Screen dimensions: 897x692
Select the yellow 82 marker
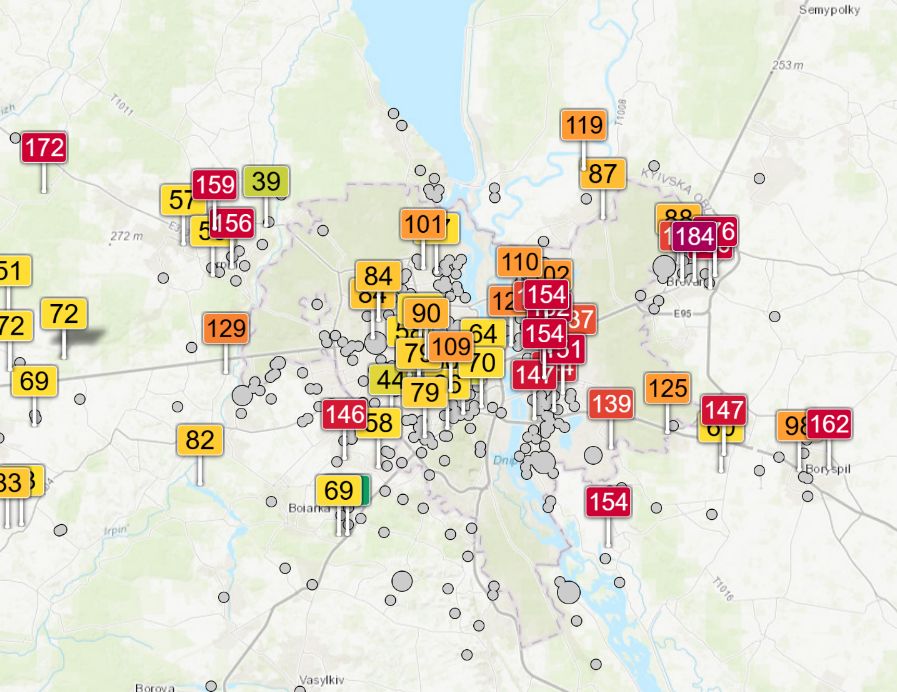[x=200, y=439]
